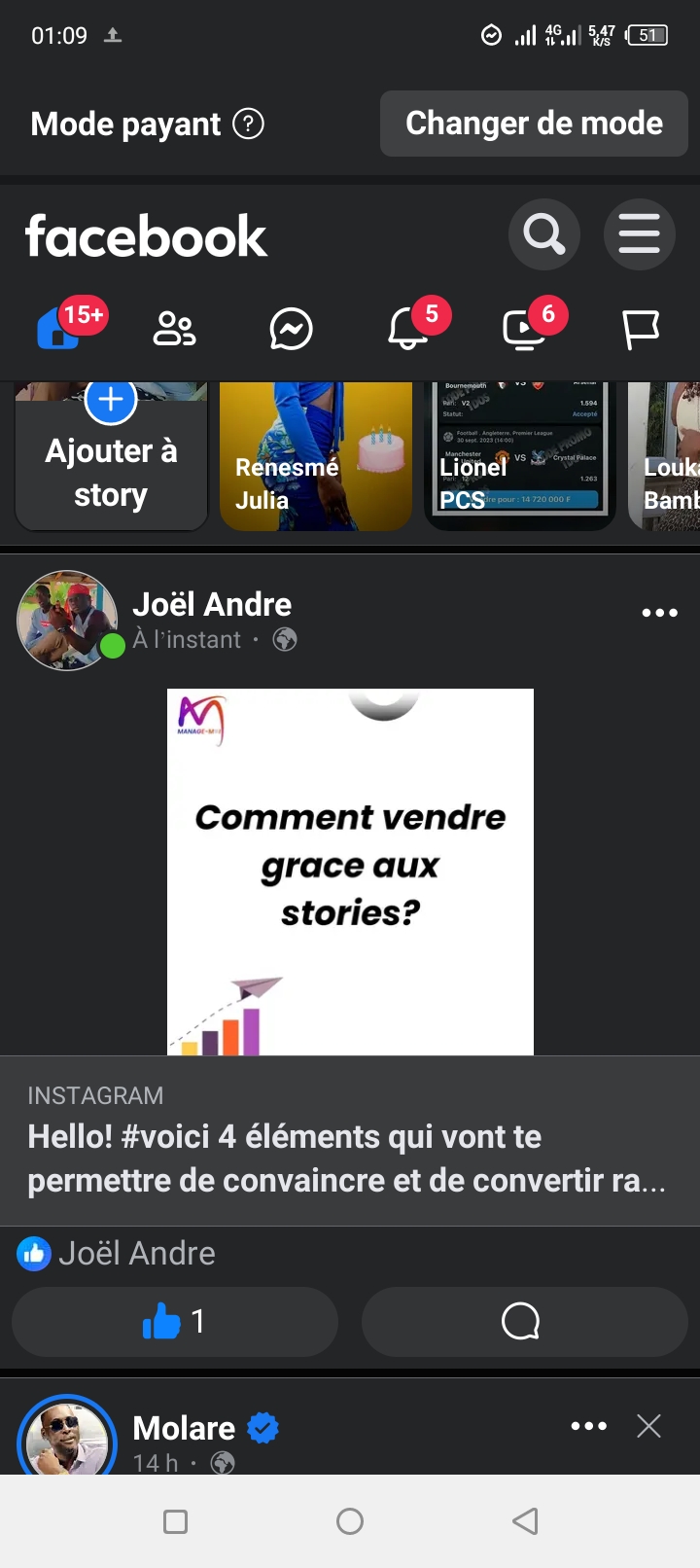Open the Messenger tab
Screen dimensions: 700x1568
click(x=291, y=329)
